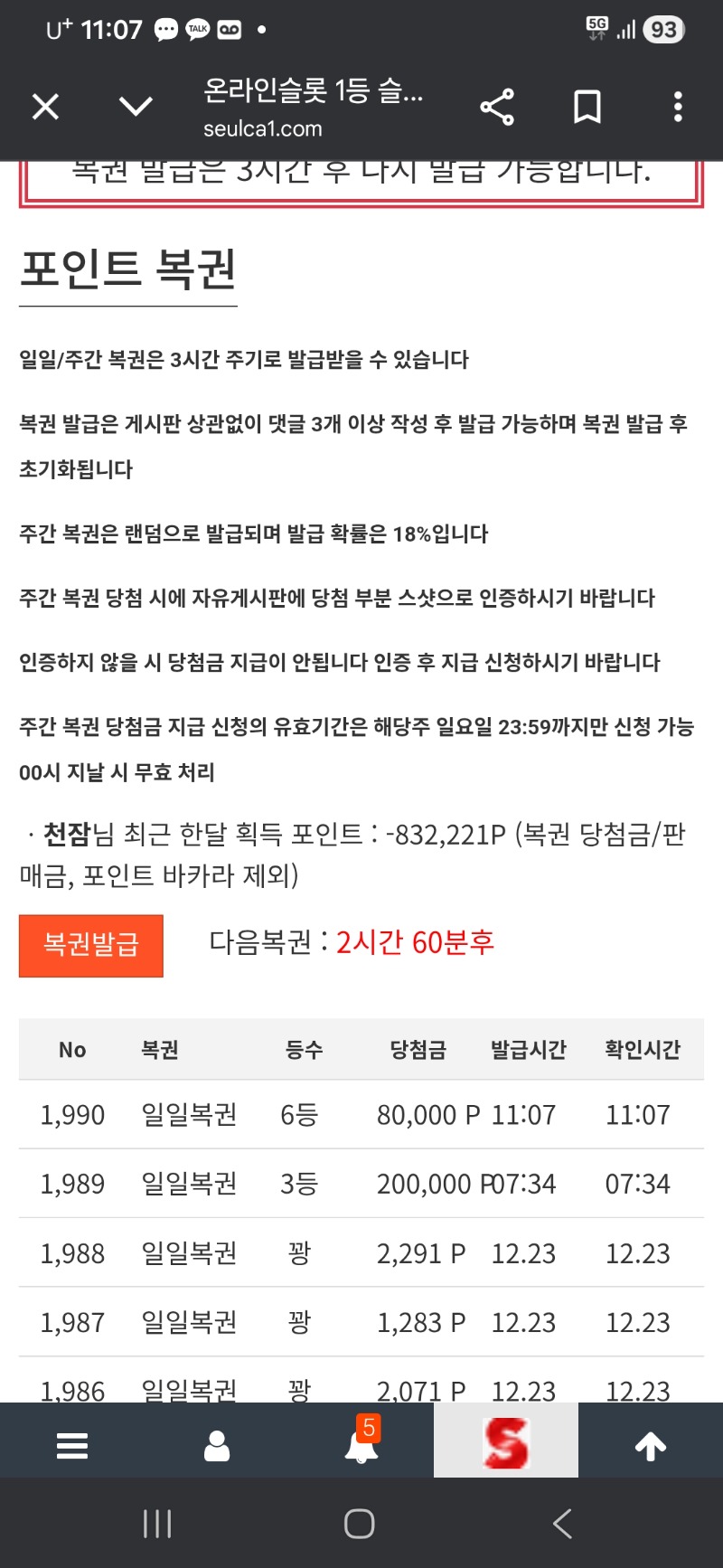Bookmark this page

point(587,108)
